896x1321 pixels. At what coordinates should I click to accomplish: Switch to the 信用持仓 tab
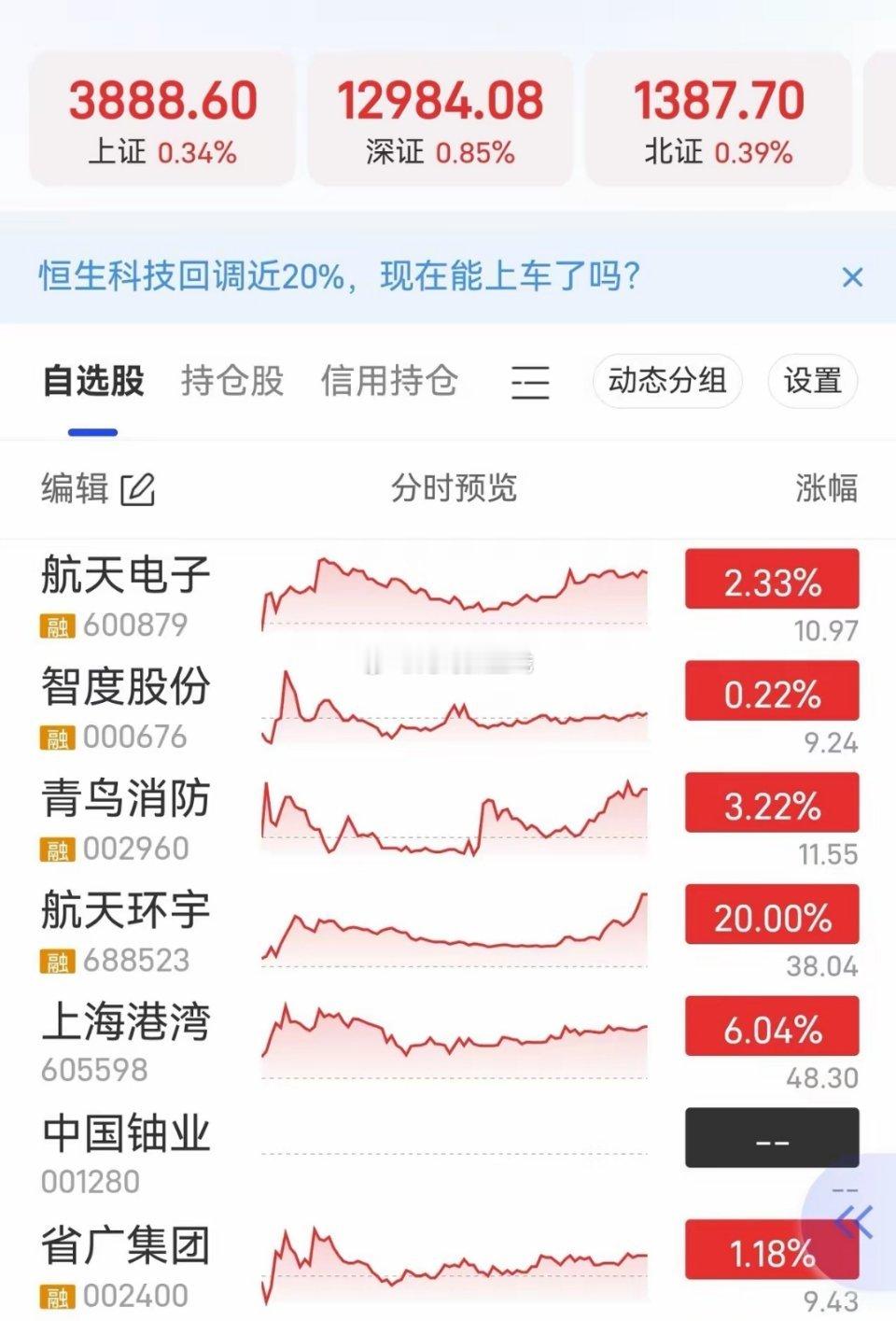389,382
